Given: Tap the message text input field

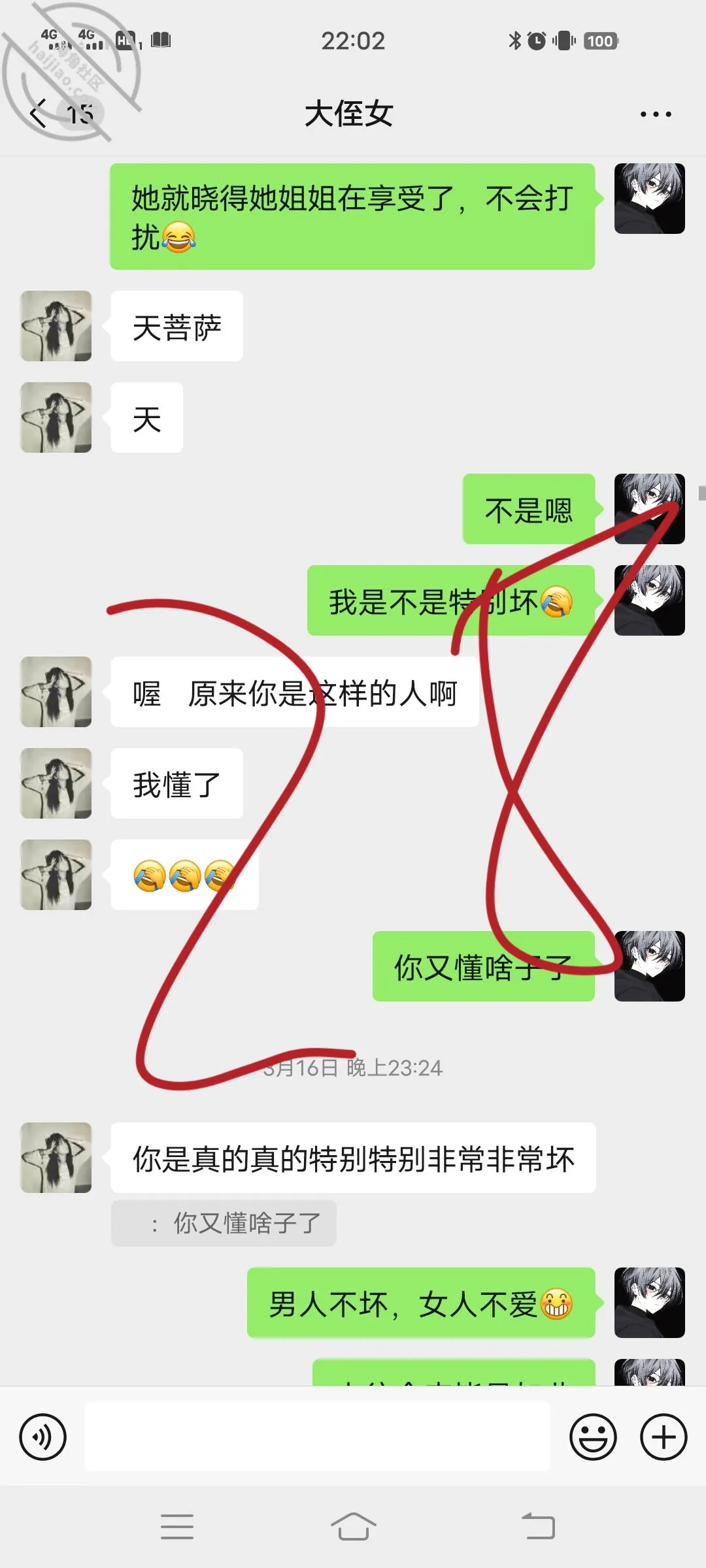Looking at the screenshot, I should (318, 1437).
